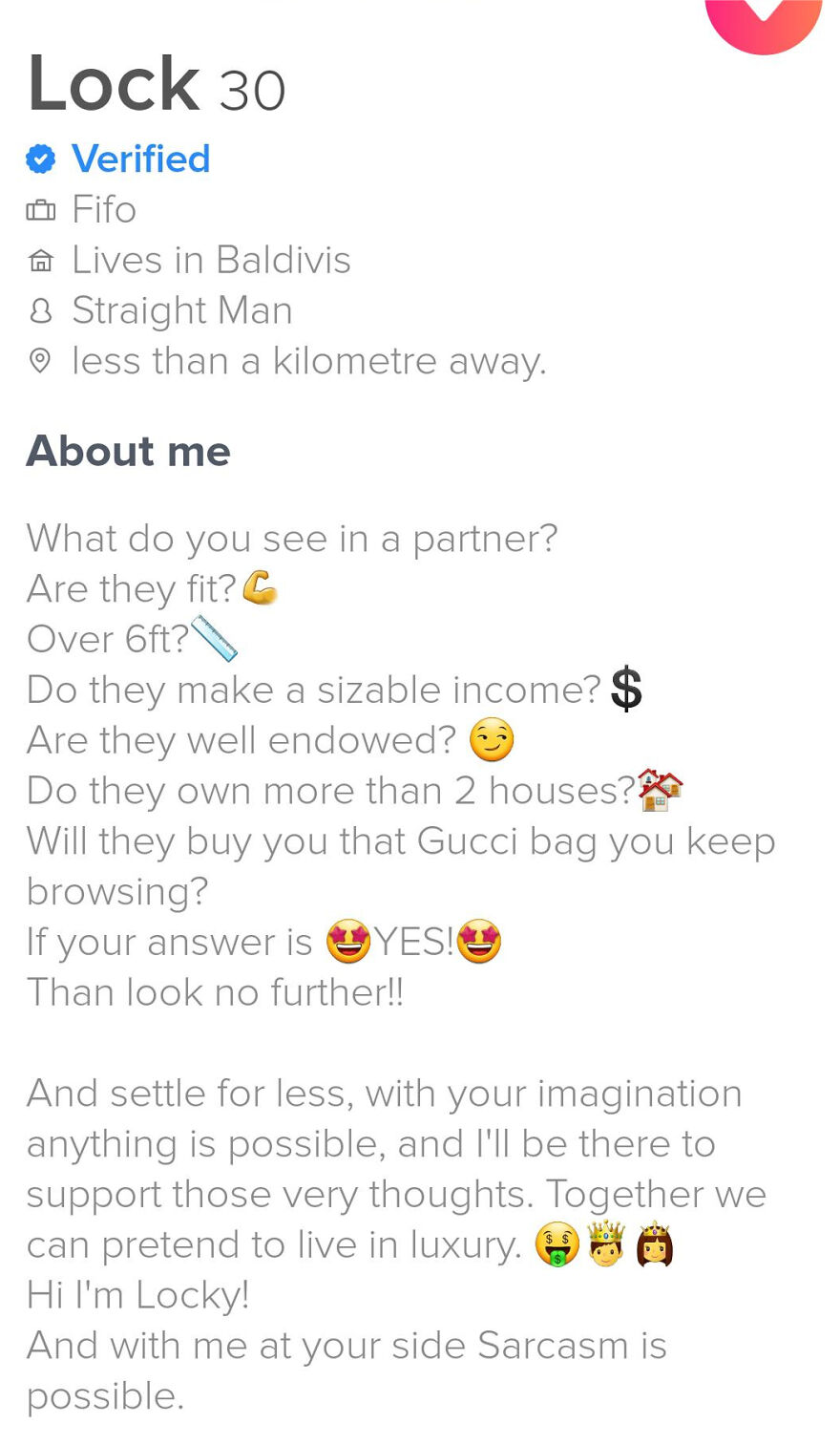Open the Verified link

coord(141,159)
